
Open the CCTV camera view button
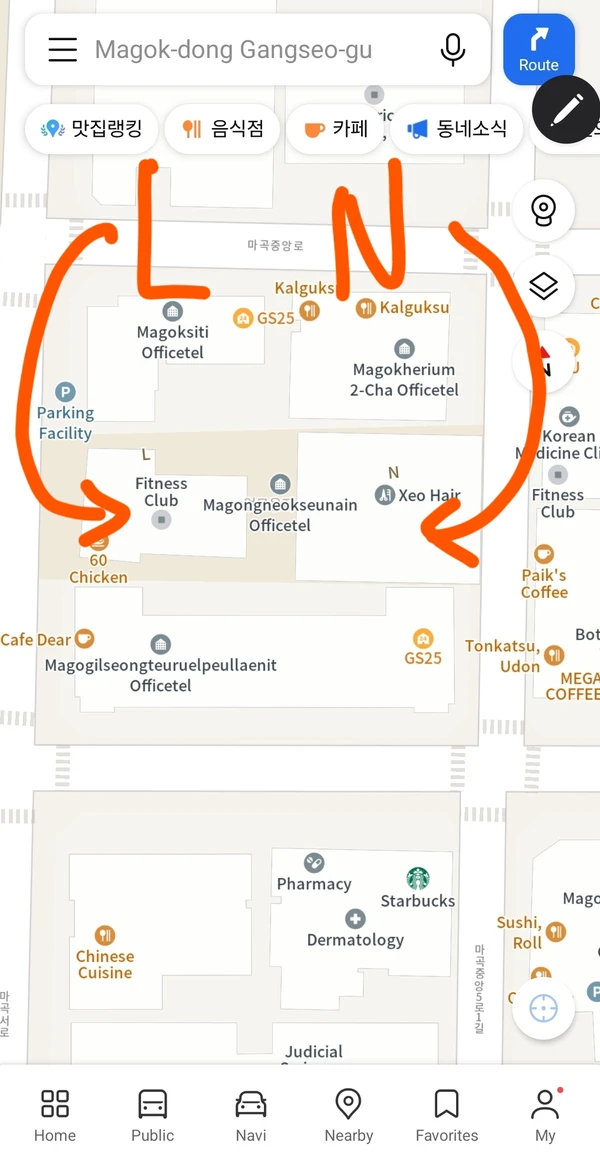click(543, 211)
